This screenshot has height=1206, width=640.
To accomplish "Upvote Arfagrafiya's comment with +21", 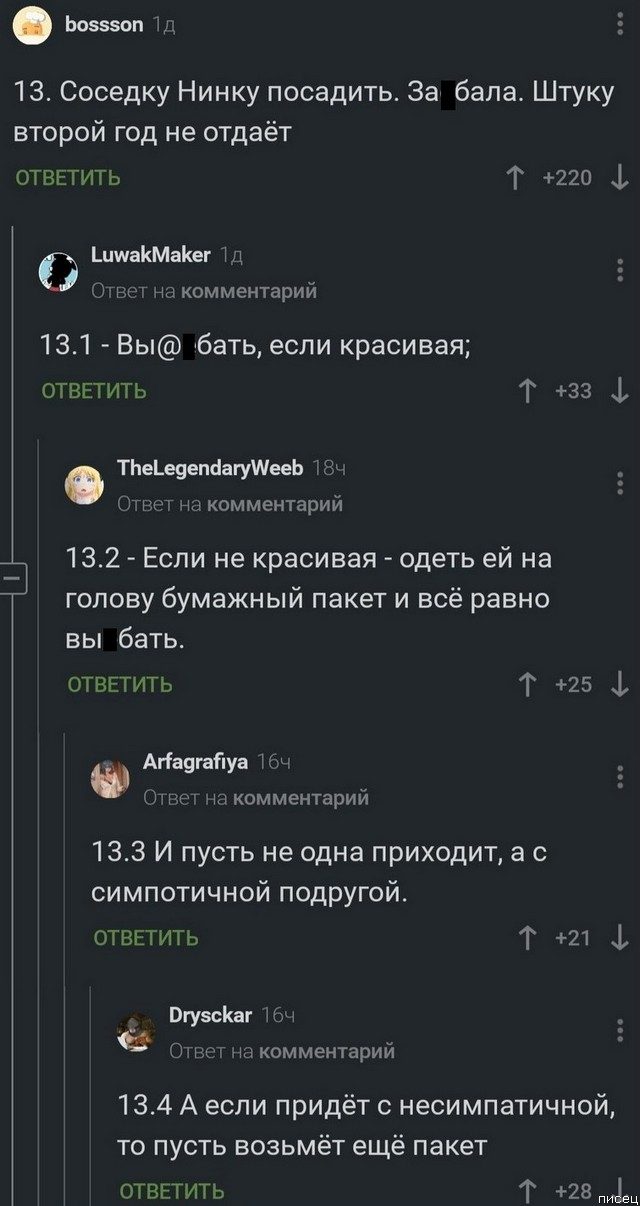I will pos(527,938).
